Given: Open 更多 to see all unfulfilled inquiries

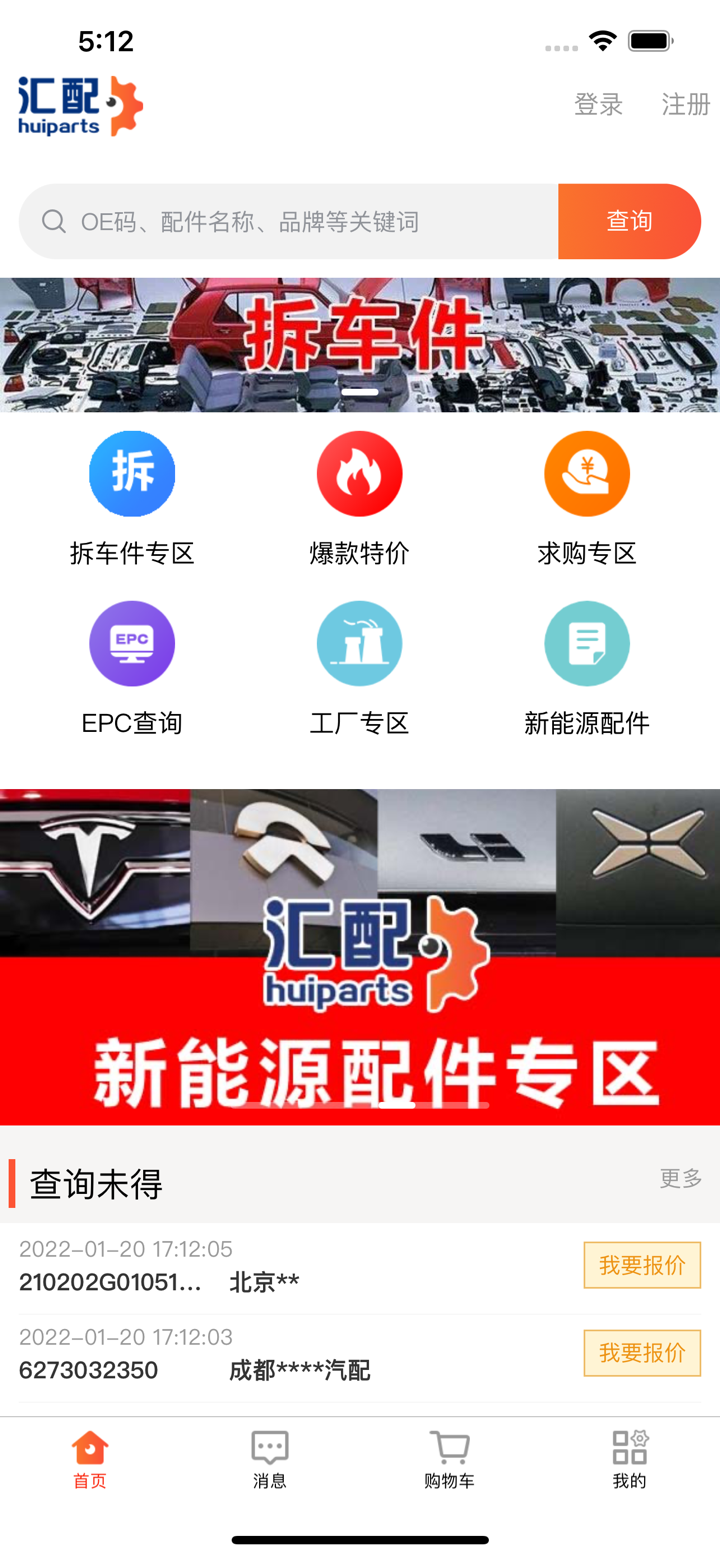Looking at the screenshot, I should [680, 1178].
